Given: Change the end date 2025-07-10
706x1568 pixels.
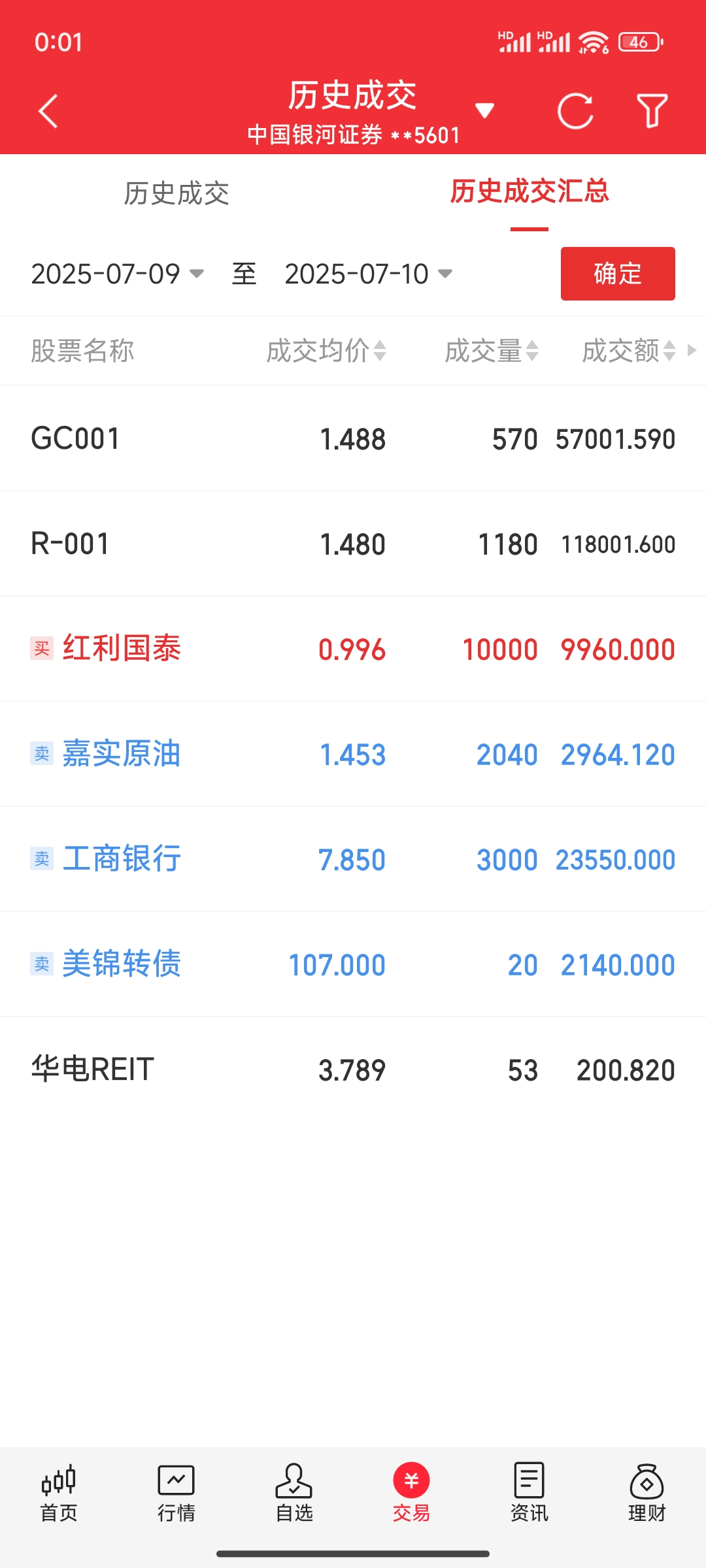Looking at the screenshot, I should 369,274.
